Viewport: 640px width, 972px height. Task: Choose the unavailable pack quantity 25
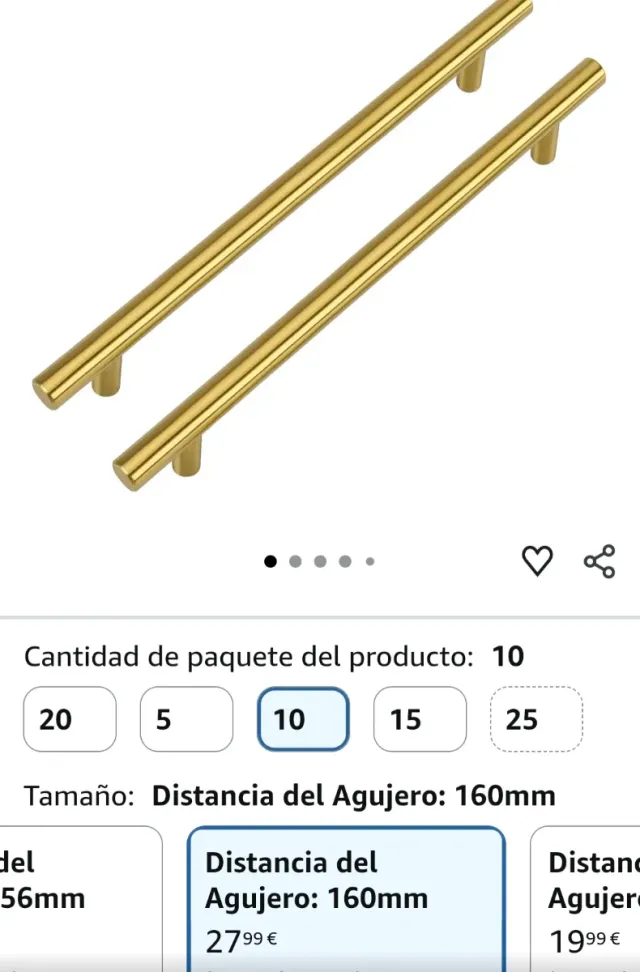[536, 719]
